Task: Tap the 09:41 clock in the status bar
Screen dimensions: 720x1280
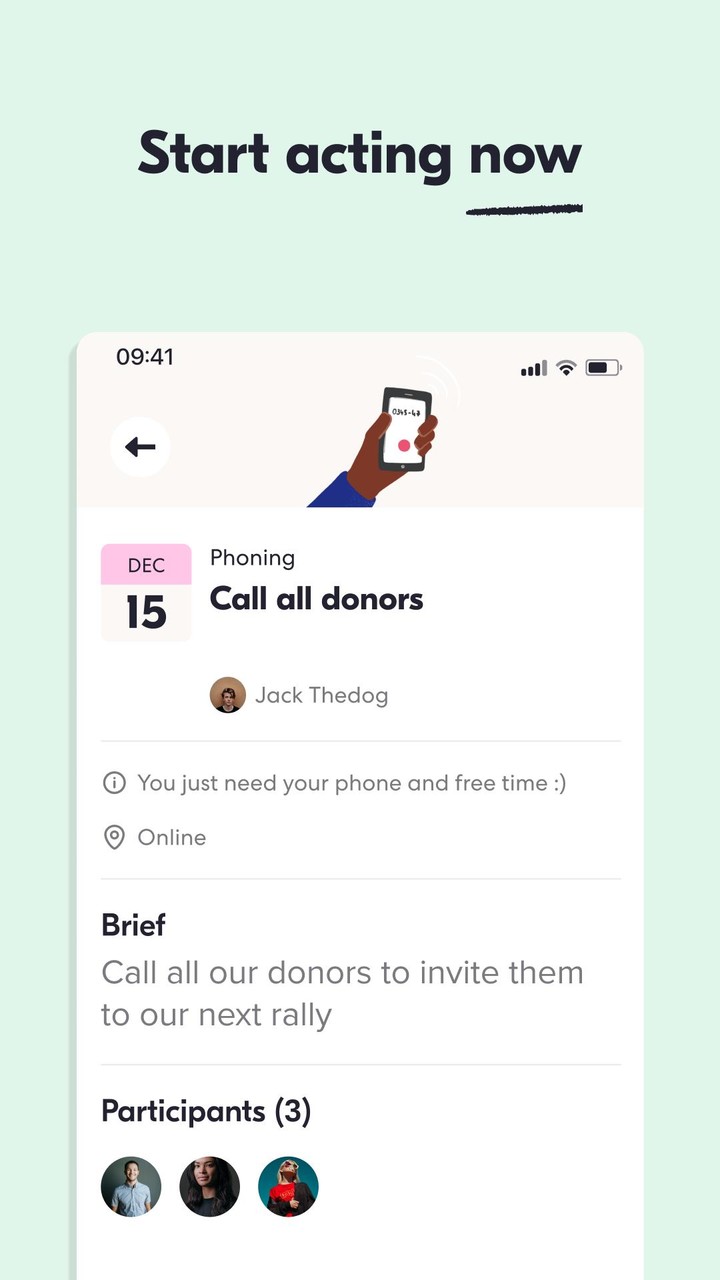Action: tap(146, 357)
